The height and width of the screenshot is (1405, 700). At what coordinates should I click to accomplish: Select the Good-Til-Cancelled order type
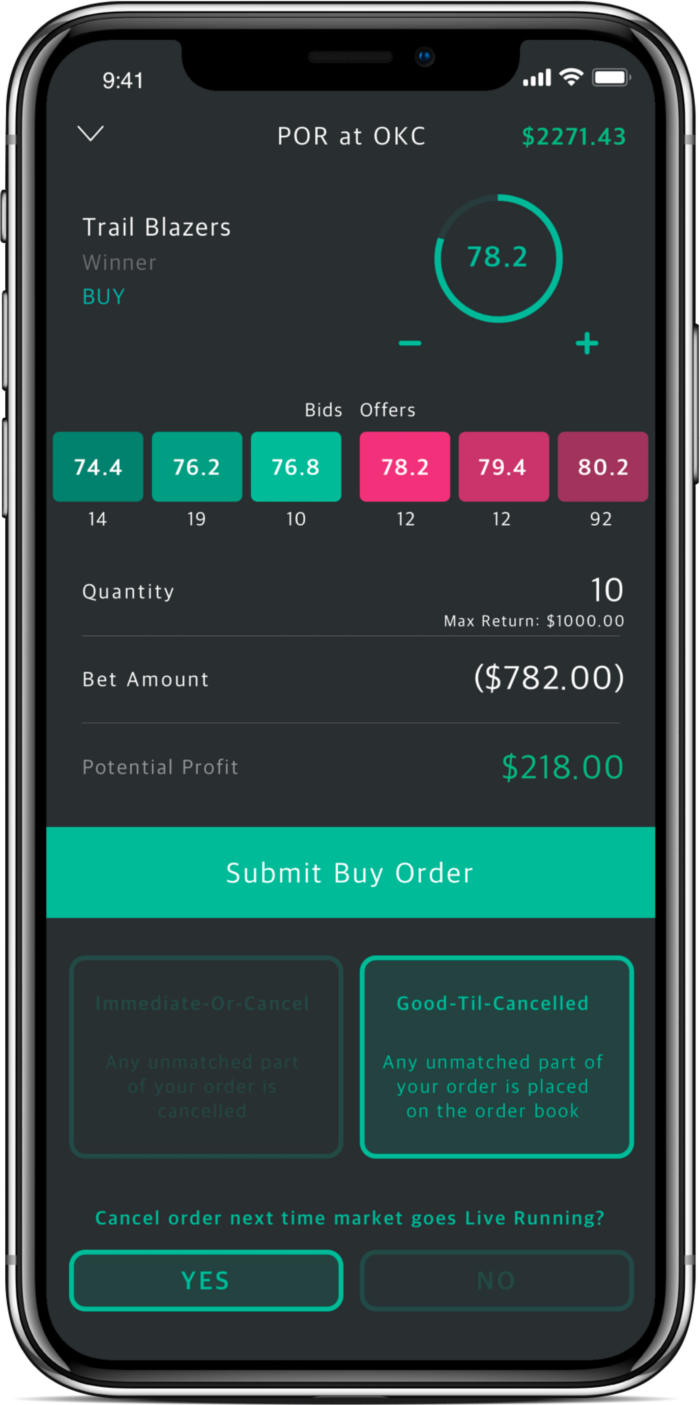click(x=497, y=1057)
